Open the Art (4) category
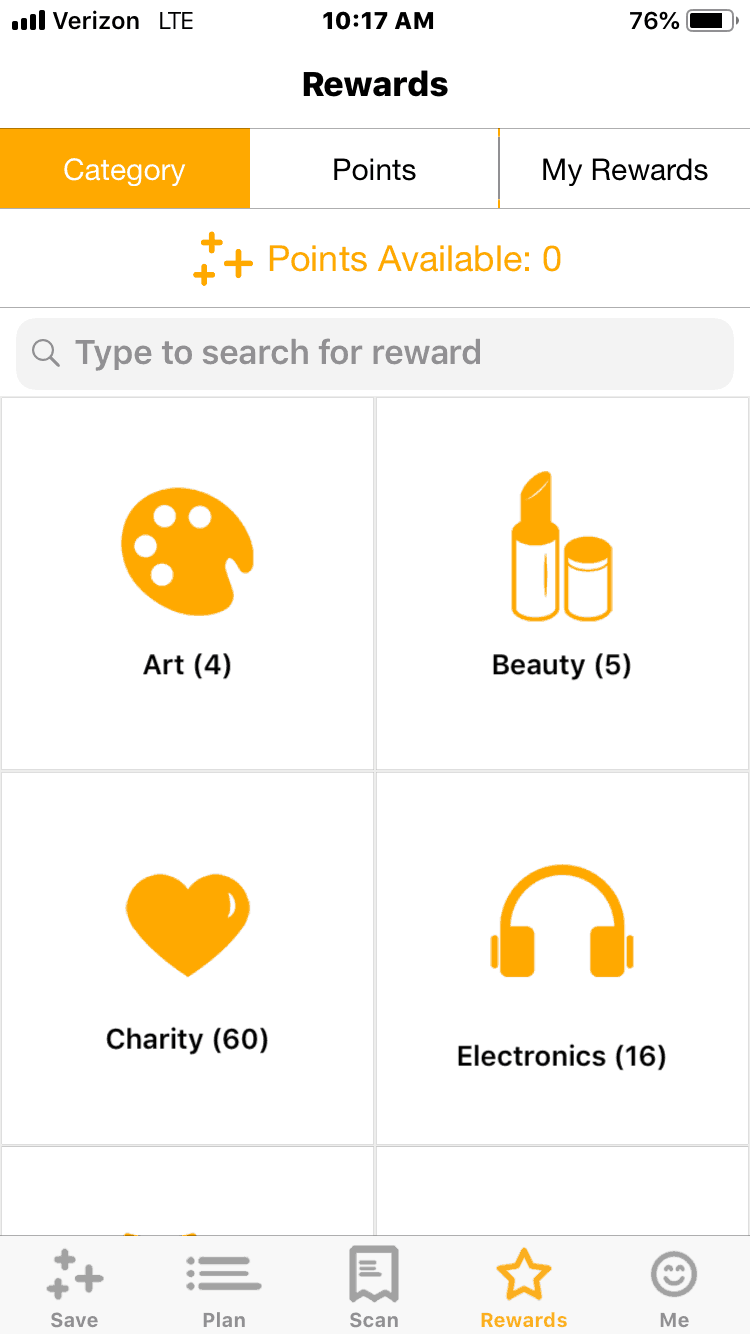750x1334 pixels. (186, 585)
